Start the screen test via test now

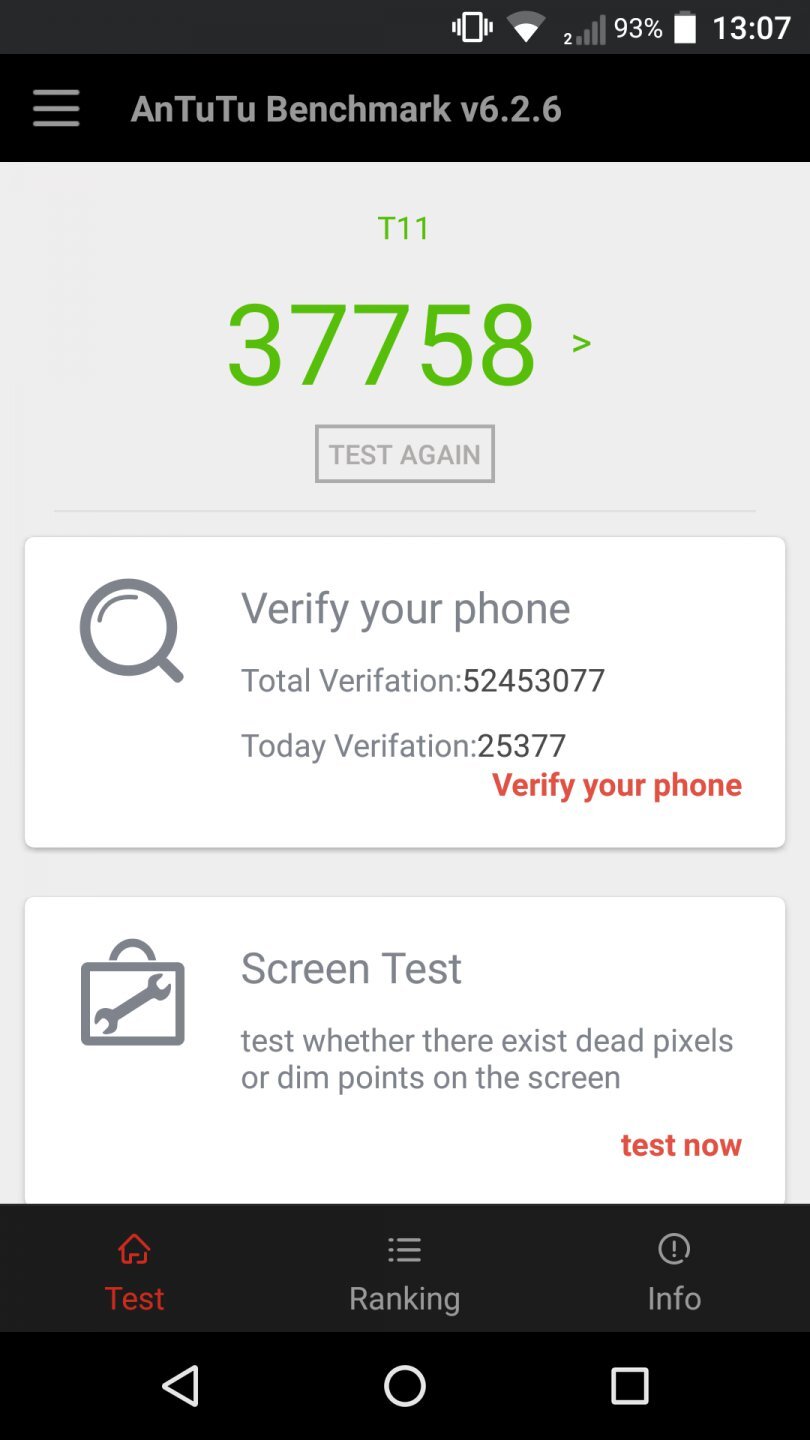[681, 1145]
